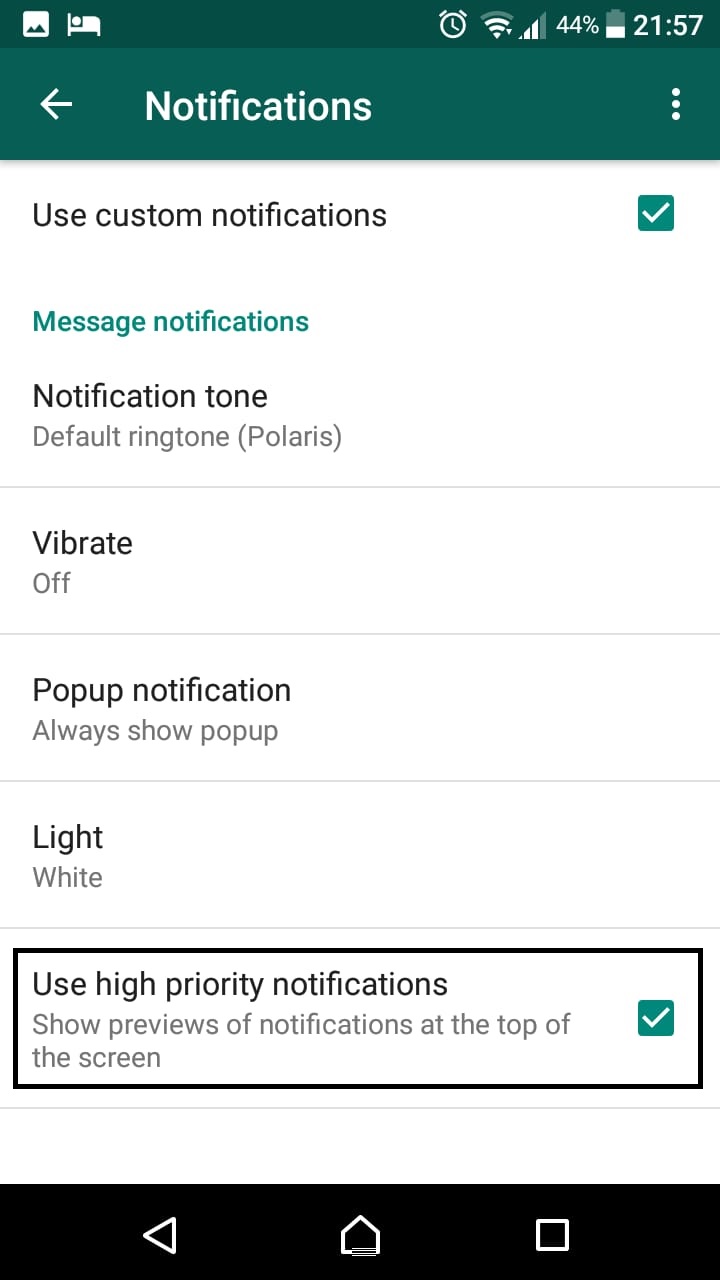Go back using the app bar arrow
This screenshot has width=720, height=1280.
click(56, 105)
